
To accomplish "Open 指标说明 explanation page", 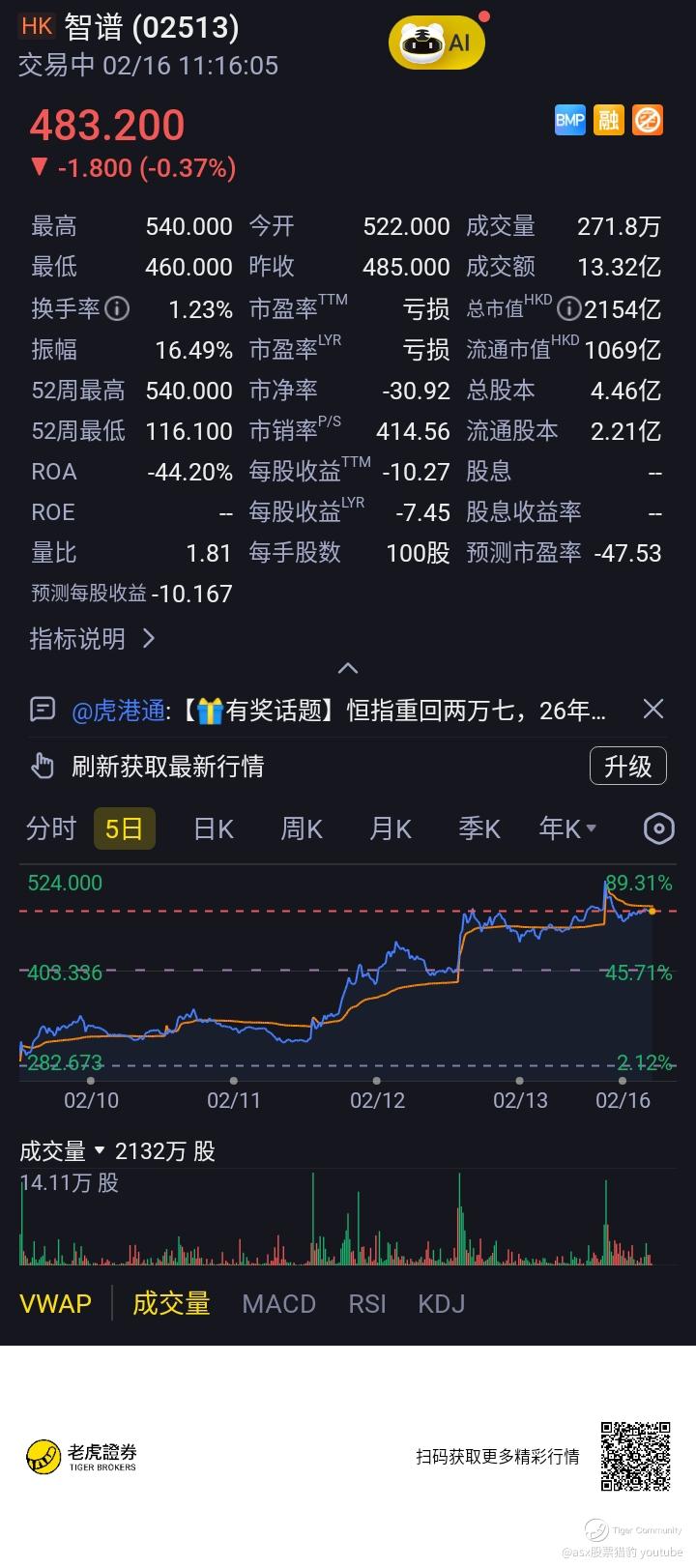I will pos(92,639).
